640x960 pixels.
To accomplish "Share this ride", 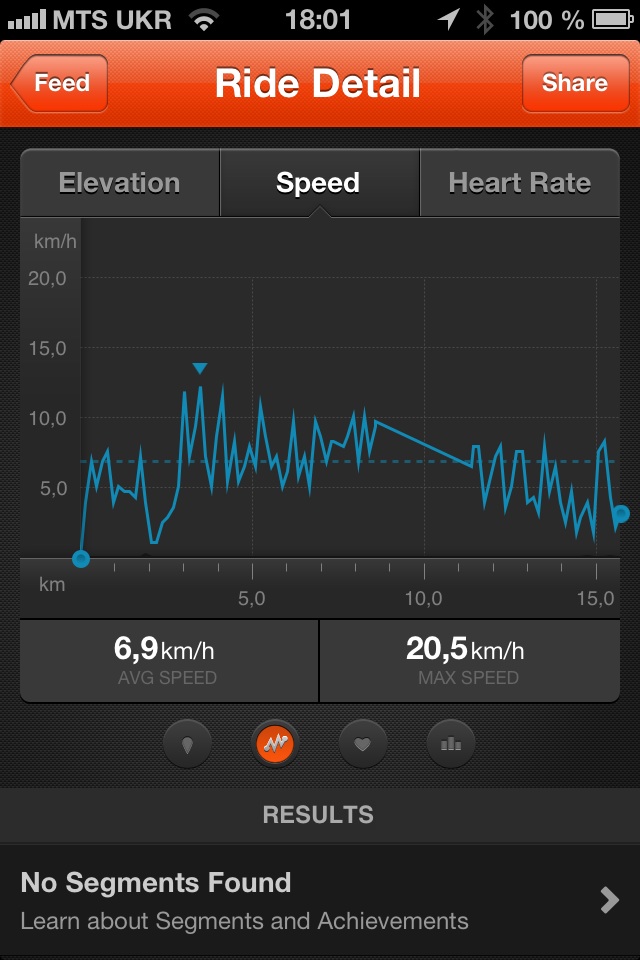I will click(x=574, y=83).
